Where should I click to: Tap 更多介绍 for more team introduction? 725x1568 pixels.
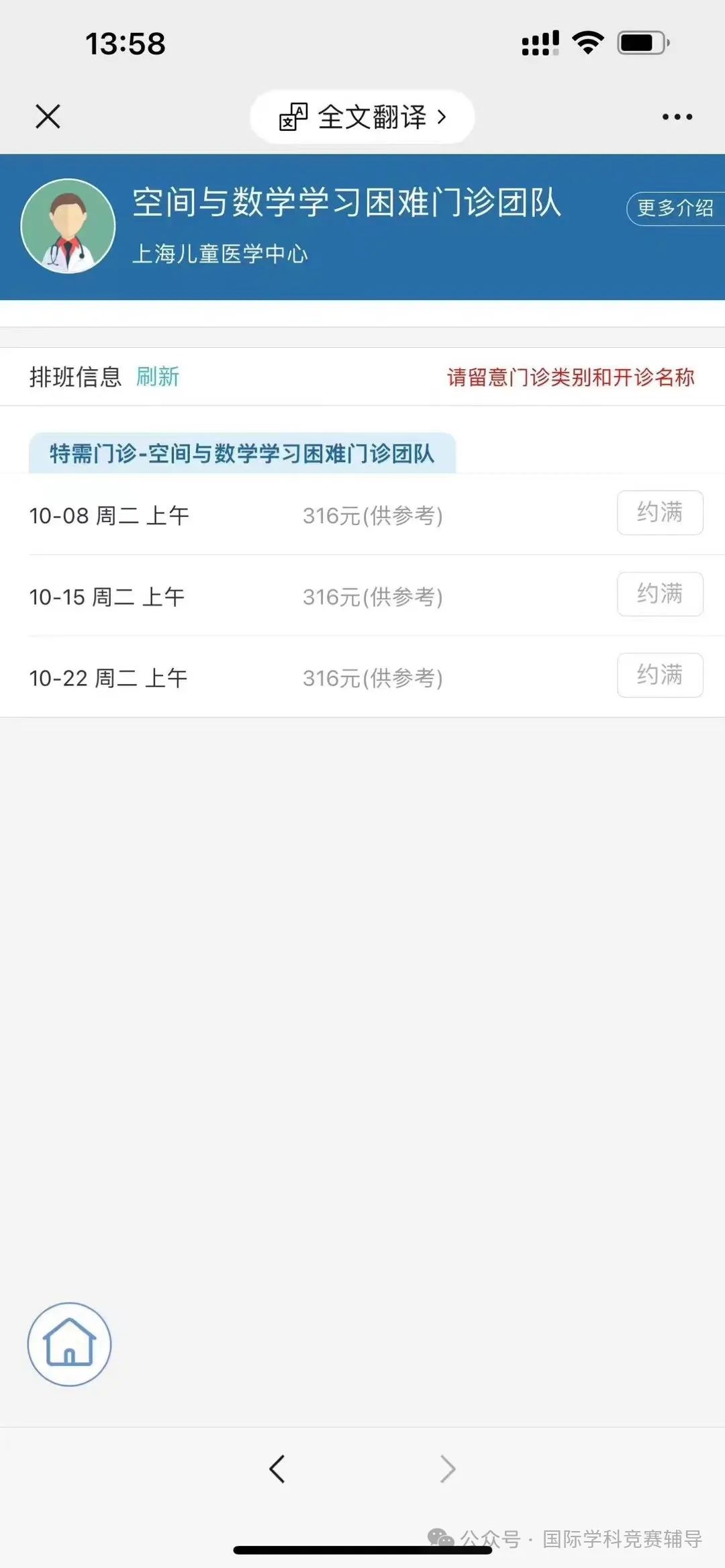coord(675,208)
